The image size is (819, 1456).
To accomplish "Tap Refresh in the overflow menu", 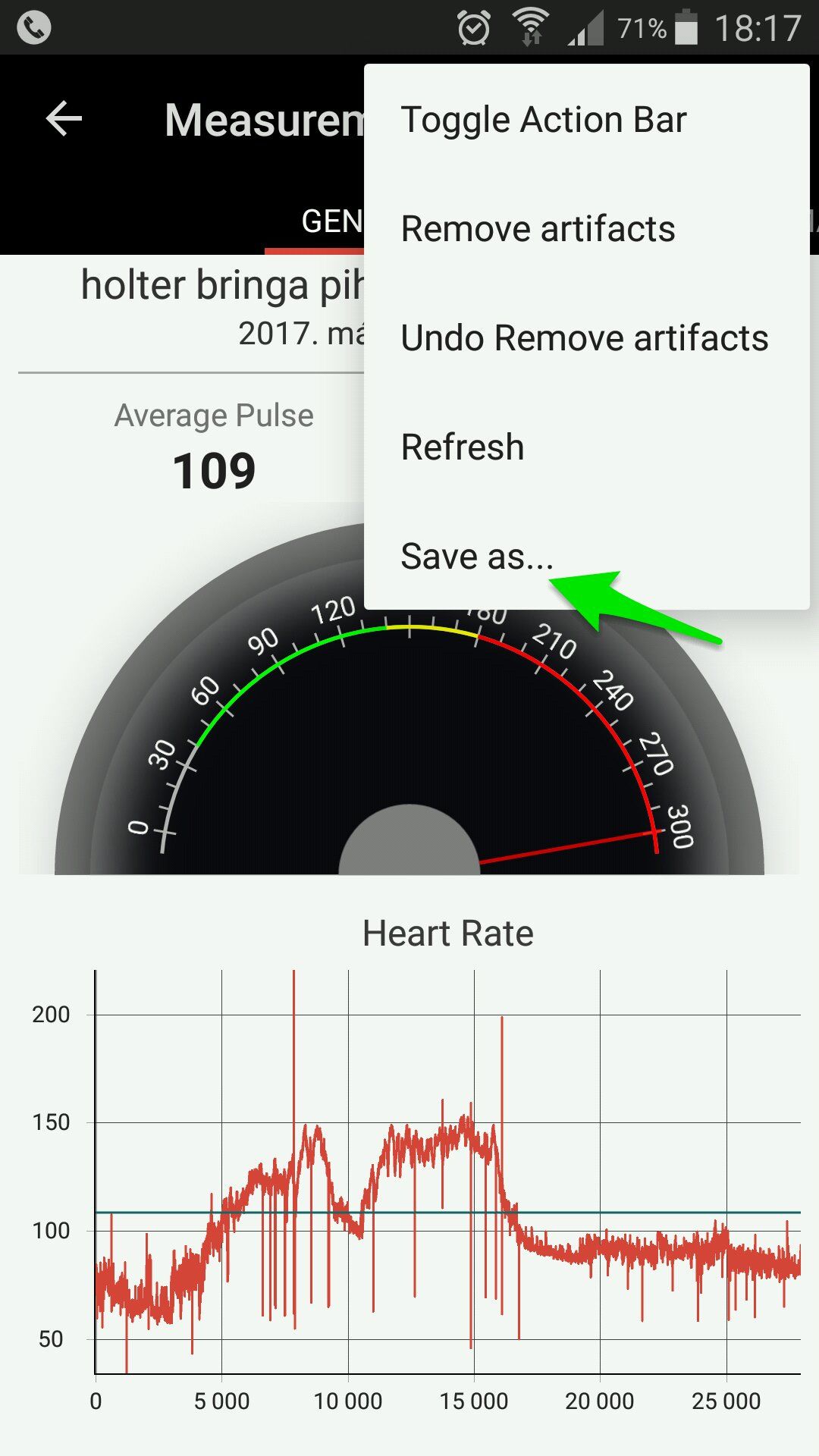I will tap(586, 447).
